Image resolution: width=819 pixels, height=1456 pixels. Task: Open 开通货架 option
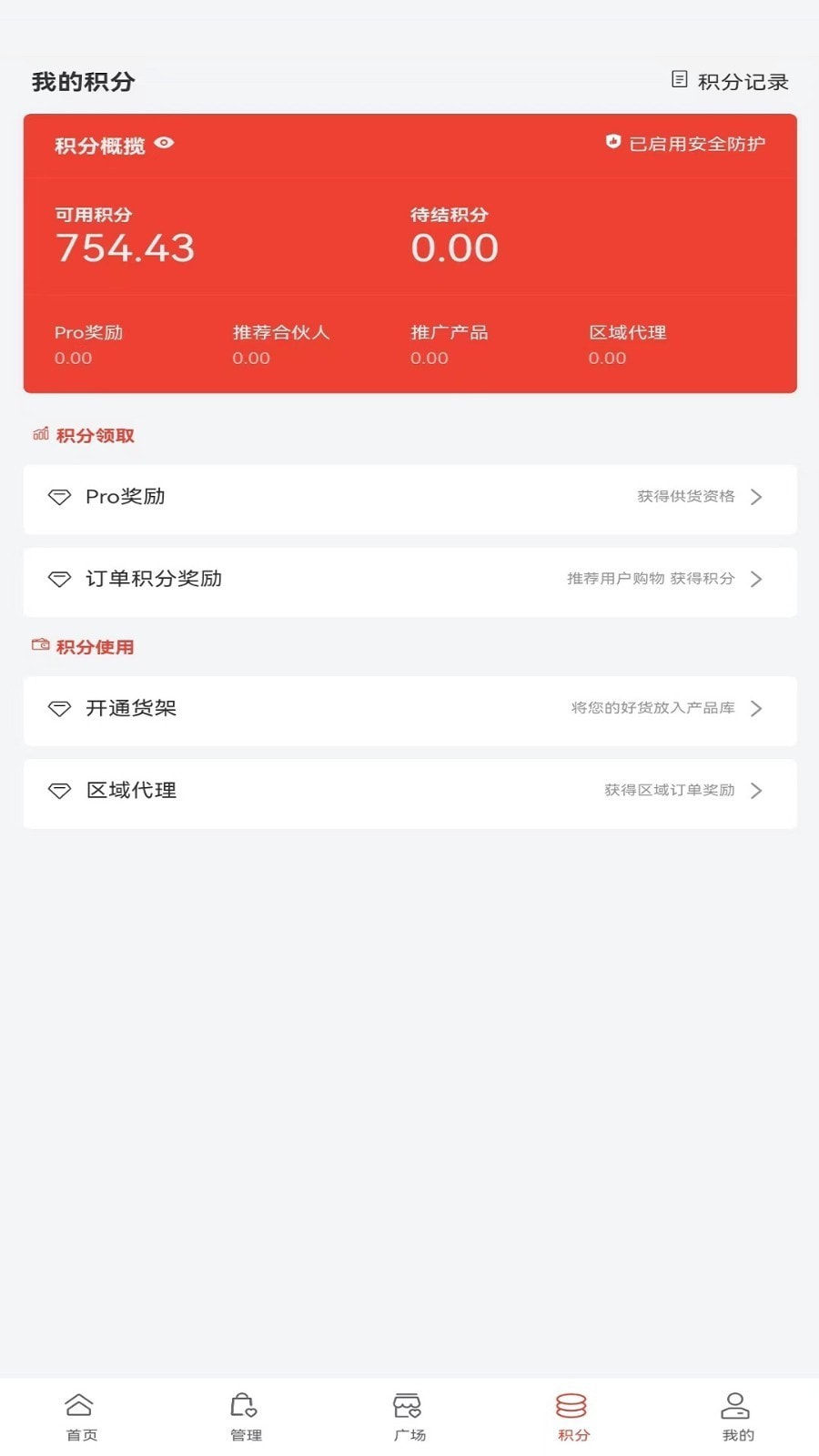(409, 710)
